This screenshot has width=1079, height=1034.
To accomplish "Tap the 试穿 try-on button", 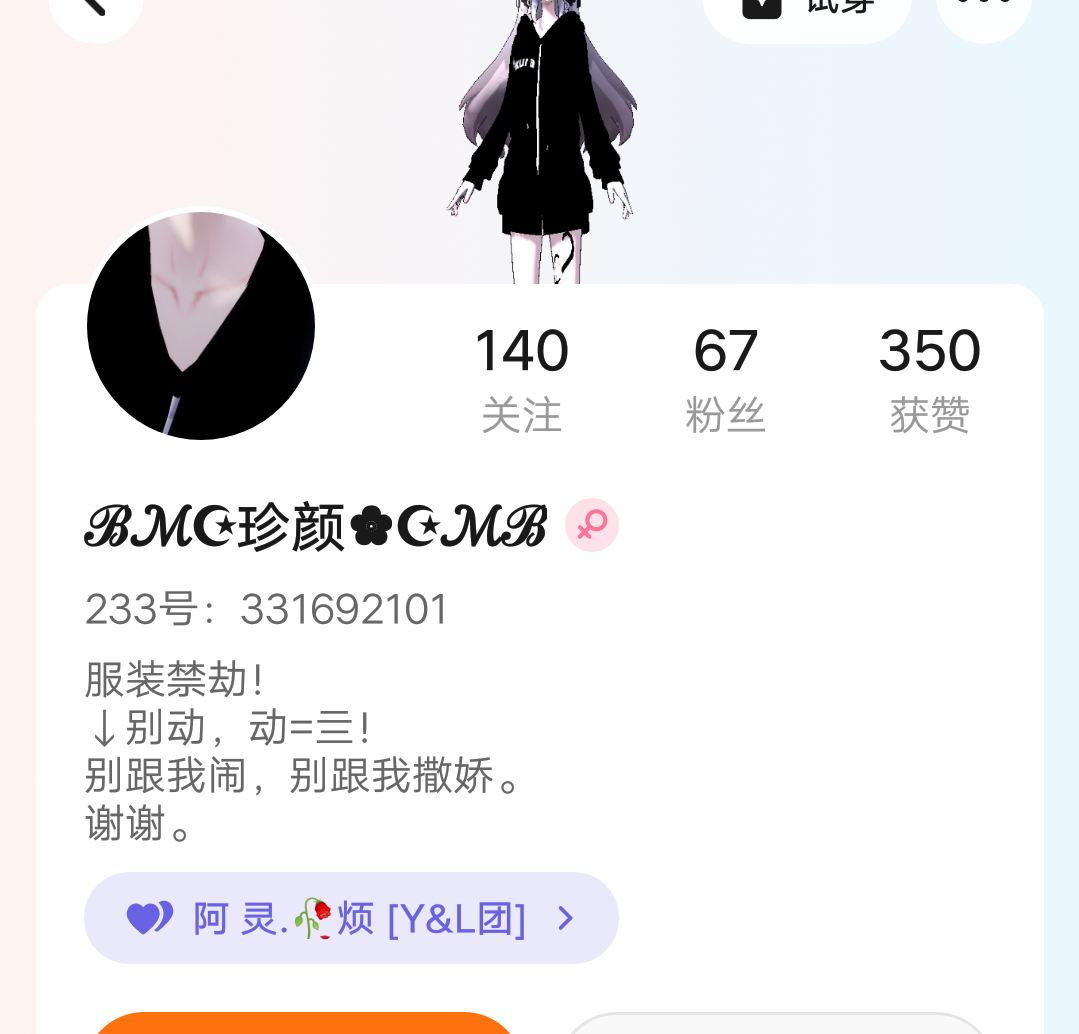I will click(807, 14).
